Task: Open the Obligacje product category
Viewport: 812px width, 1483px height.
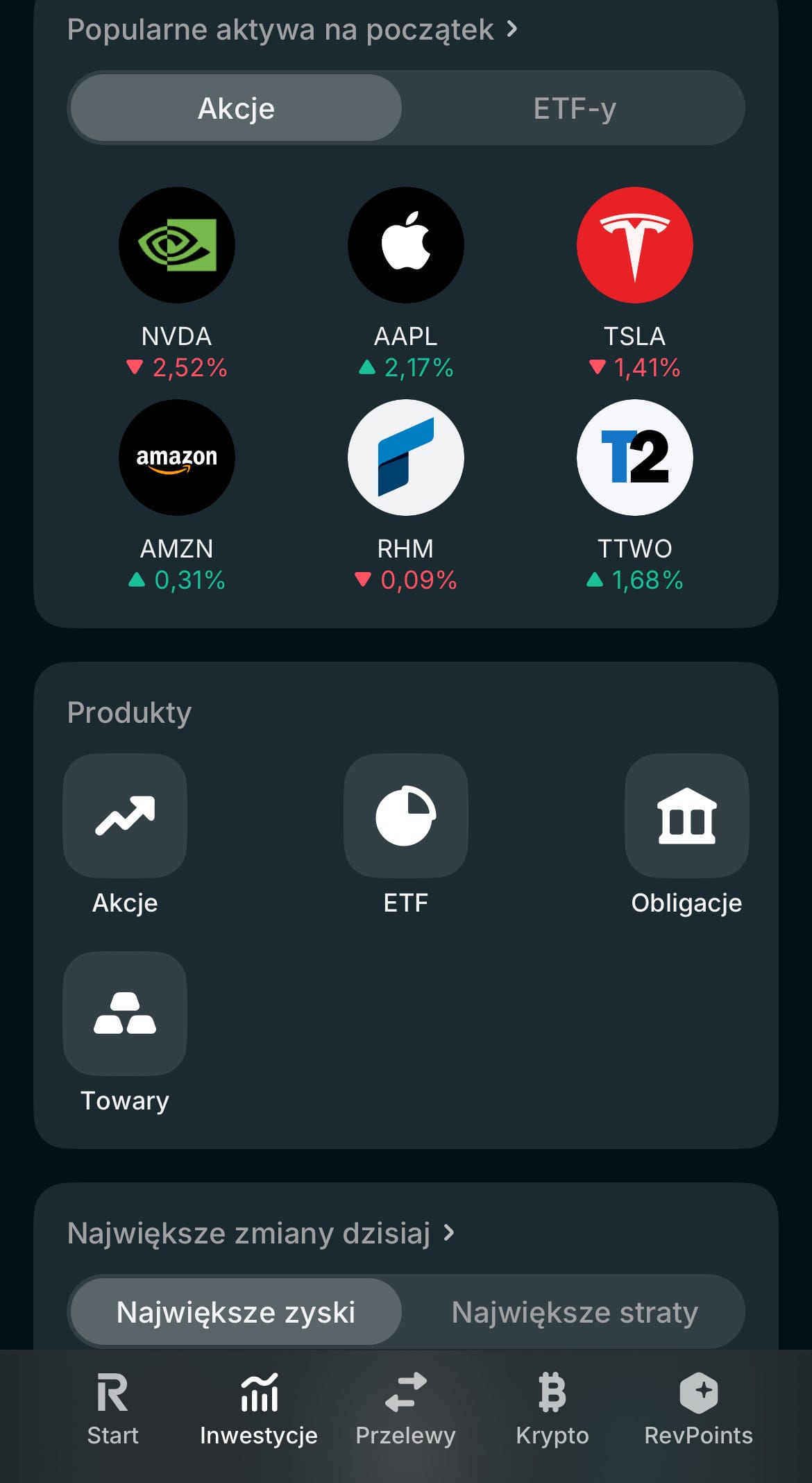Action: pos(686,816)
